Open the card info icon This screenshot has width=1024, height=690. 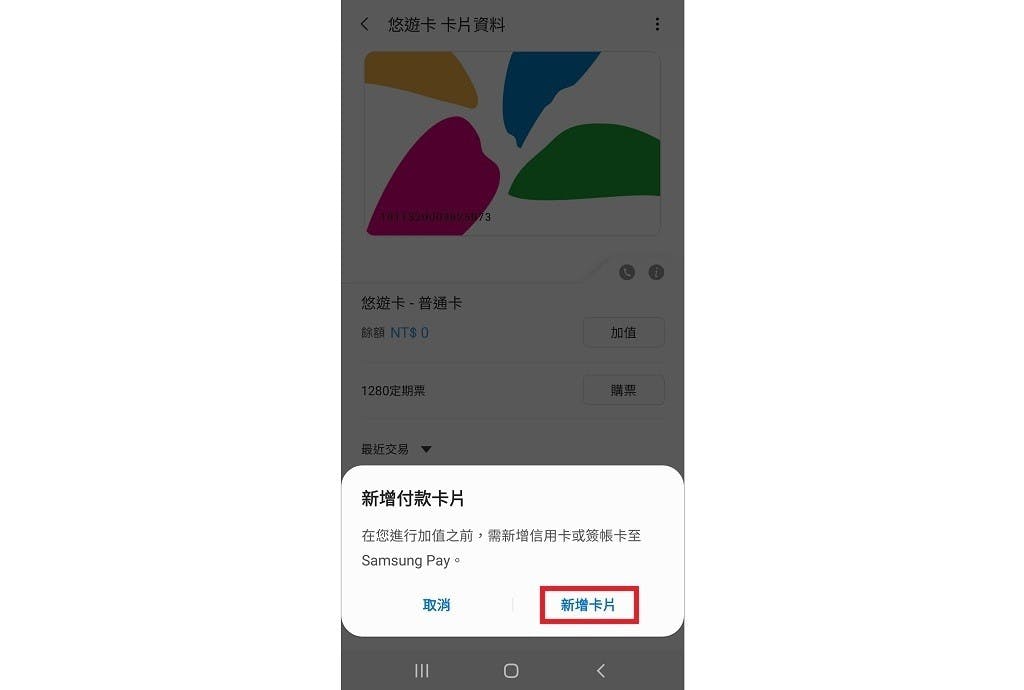click(x=656, y=272)
